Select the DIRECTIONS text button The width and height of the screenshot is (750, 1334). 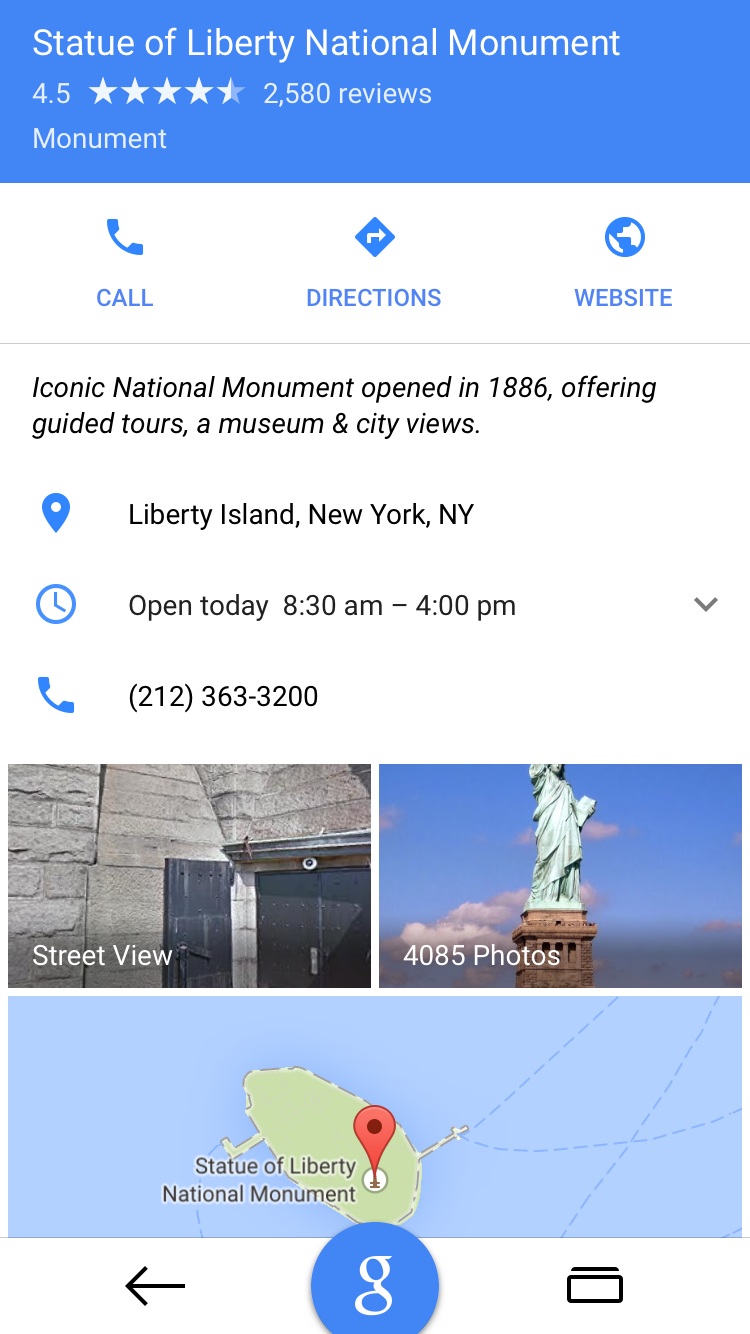pos(374,297)
